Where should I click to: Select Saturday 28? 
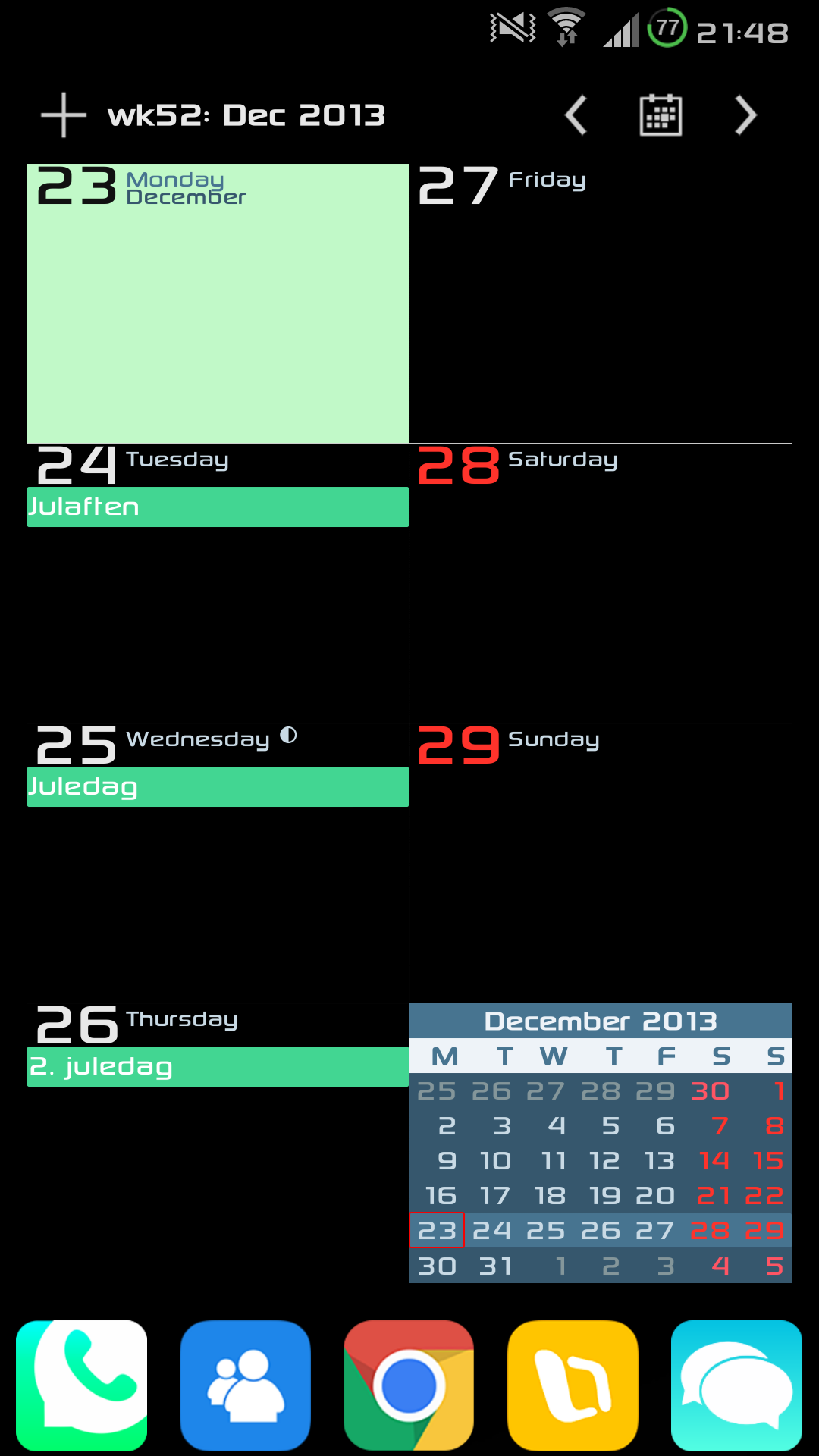pyautogui.click(x=601, y=583)
